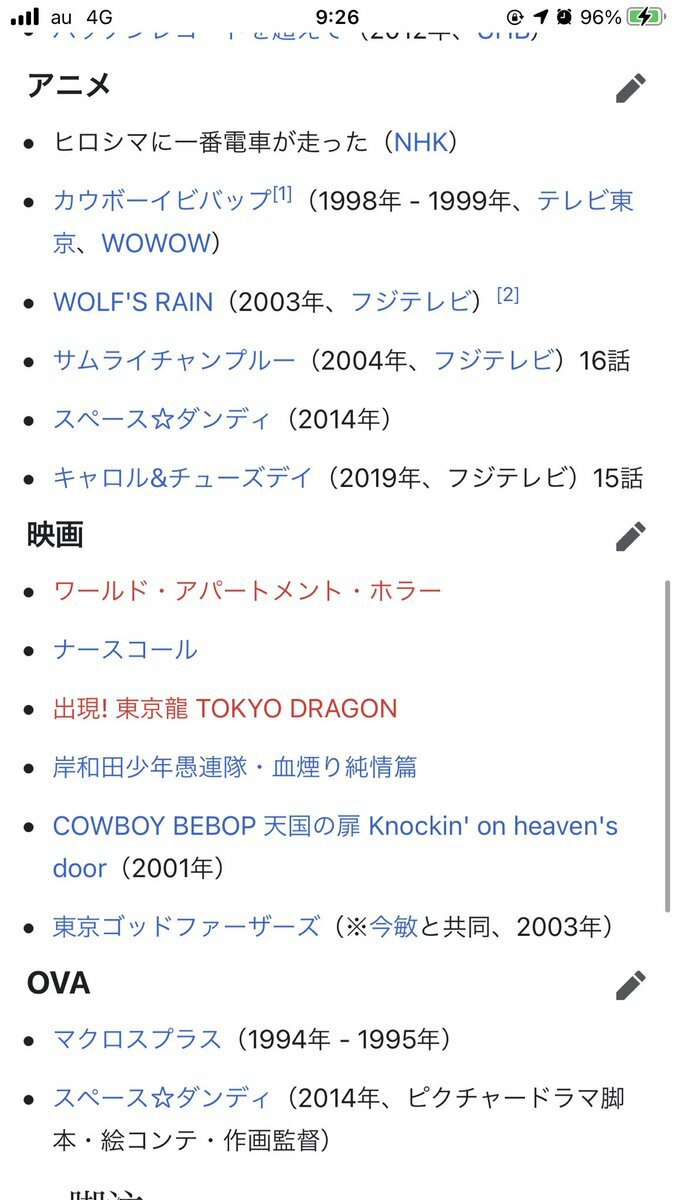
Task: Open the スペース☆ダンディ link under OVA
Action: click(162, 1097)
